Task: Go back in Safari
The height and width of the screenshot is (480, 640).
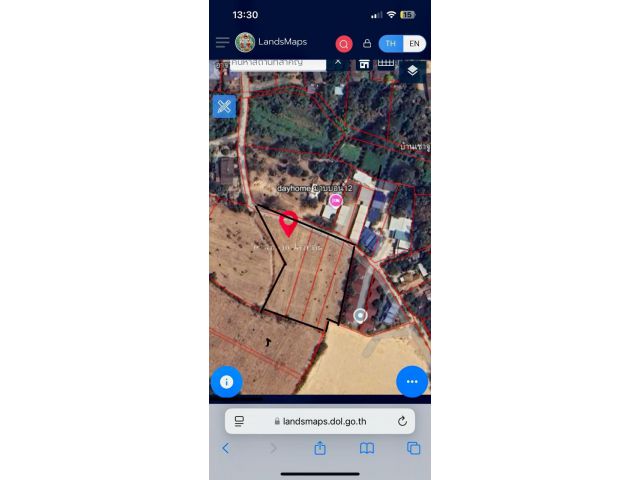Action: click(x=225, y=448)
